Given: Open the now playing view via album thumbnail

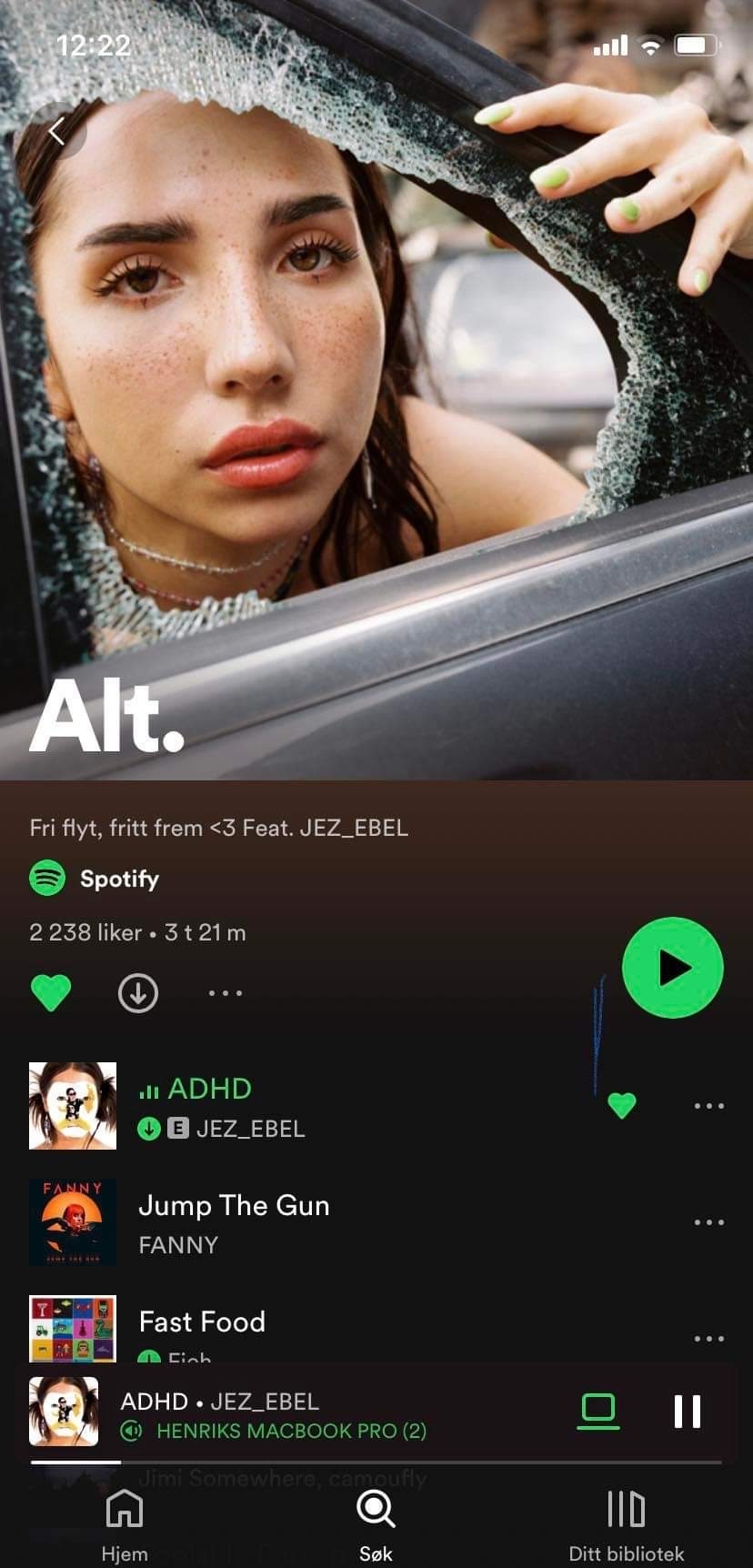Looking at the screenshot, I should click(x=65, y=1411).
